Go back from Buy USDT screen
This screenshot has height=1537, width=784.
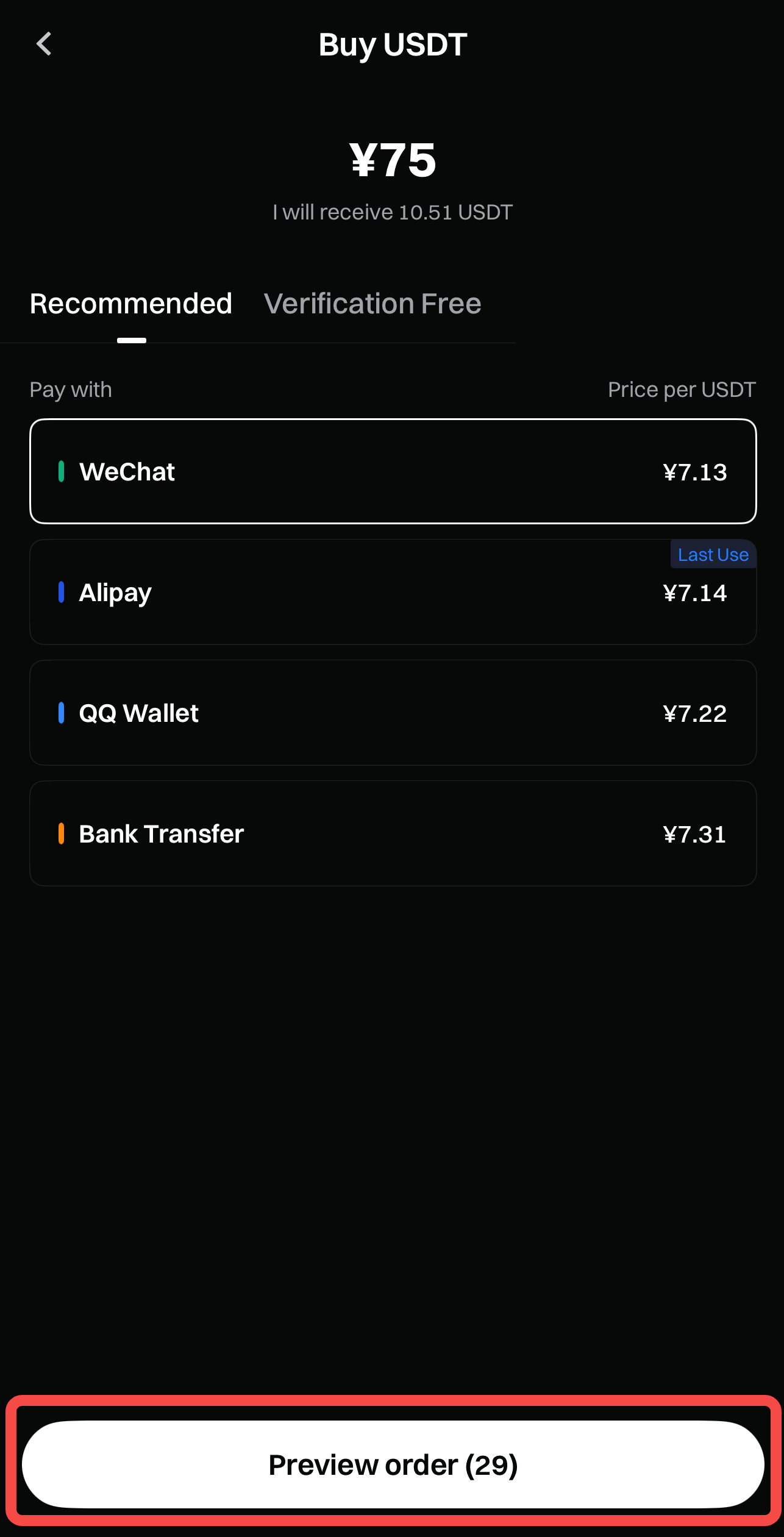[x=44, y=44]
